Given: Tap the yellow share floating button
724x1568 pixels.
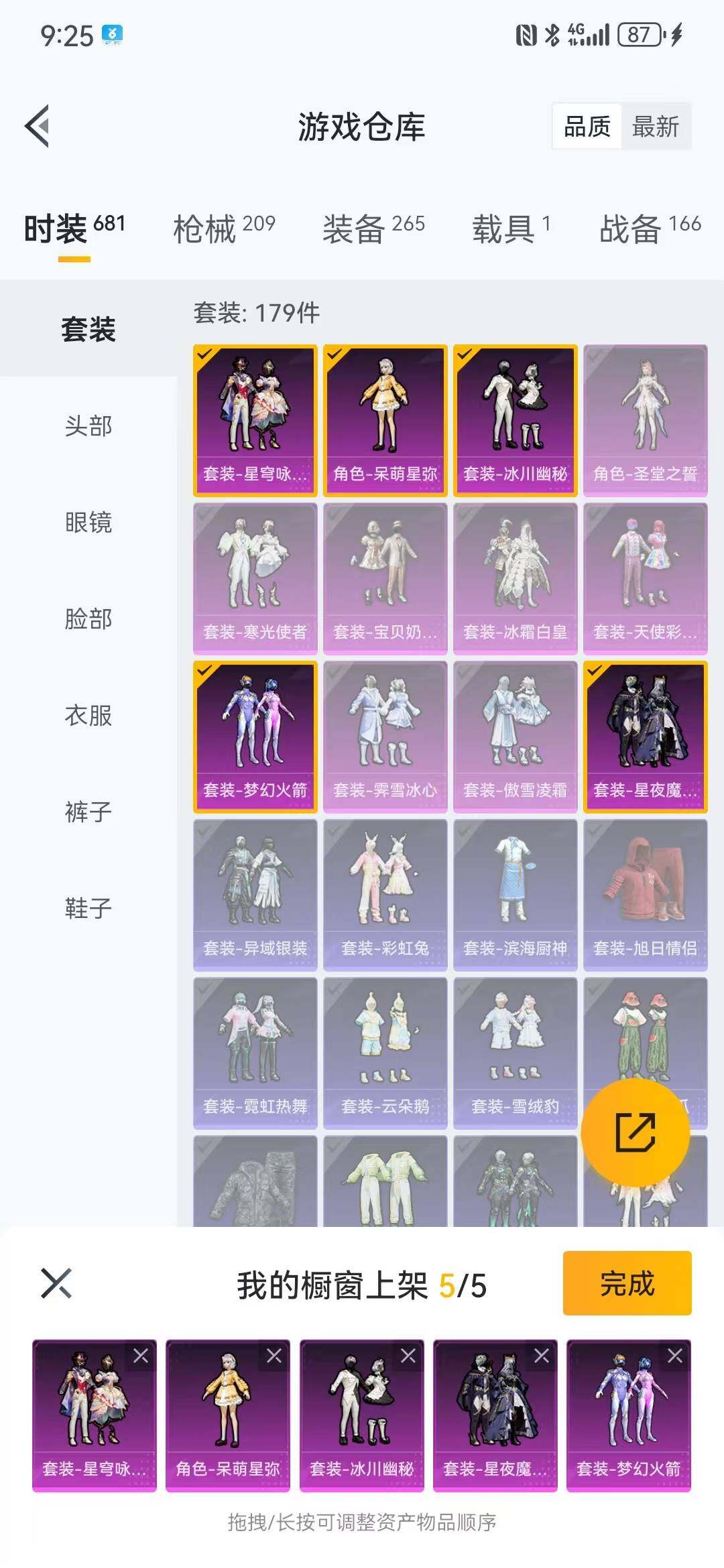Looking at the screenshot, I should pyautogui.click(x=635, y=1132).
